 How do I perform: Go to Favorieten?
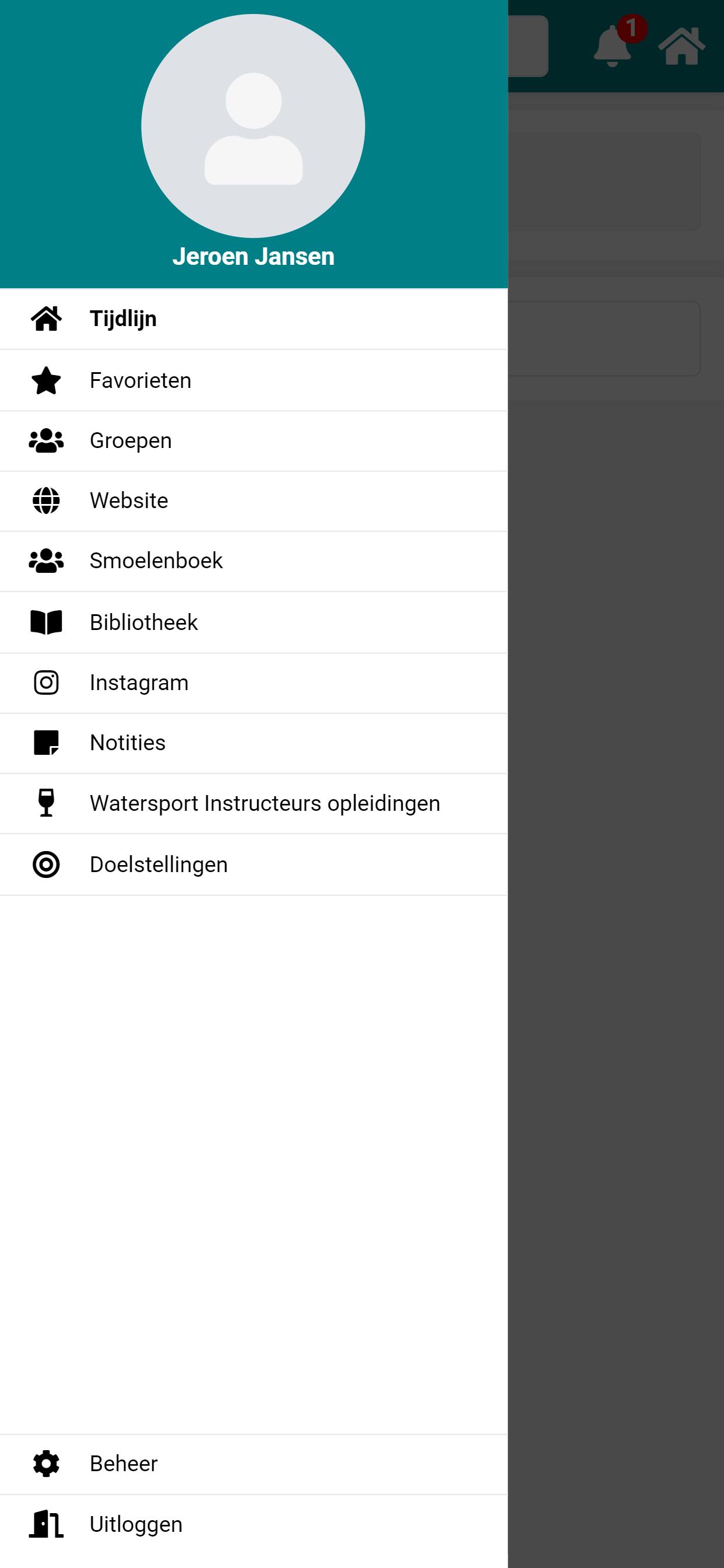254,380
